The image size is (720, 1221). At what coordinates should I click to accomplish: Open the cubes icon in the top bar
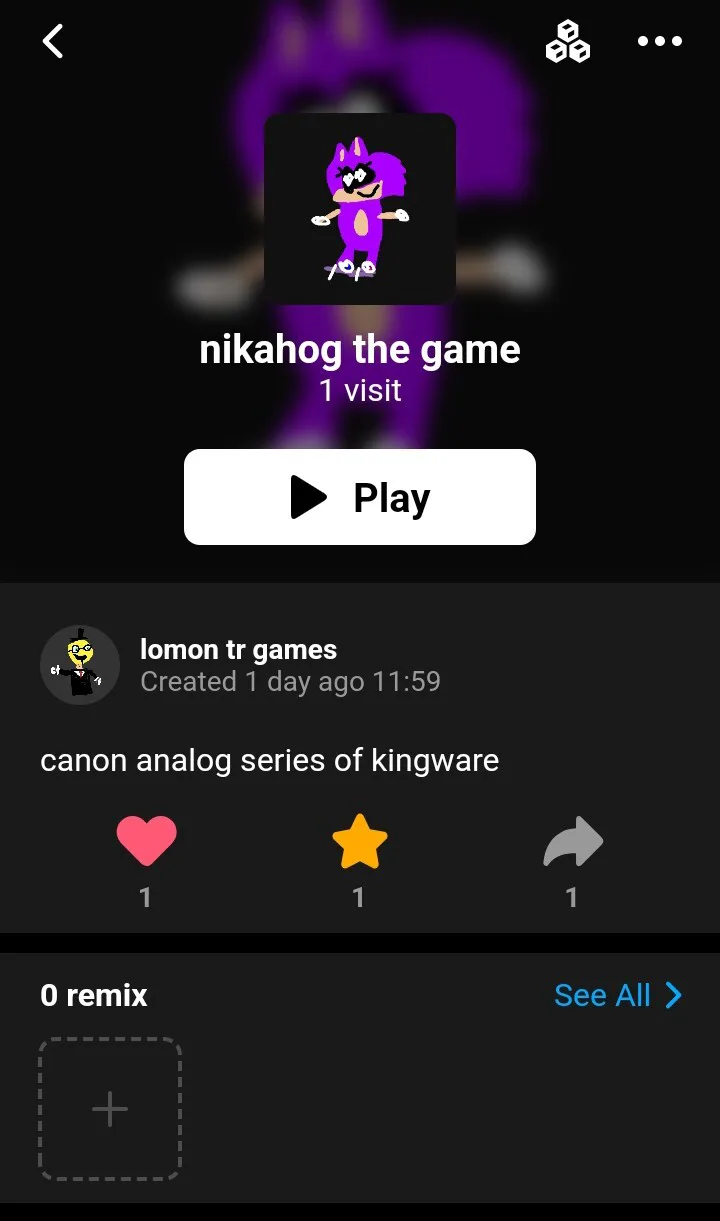click(x=567, y=41)
